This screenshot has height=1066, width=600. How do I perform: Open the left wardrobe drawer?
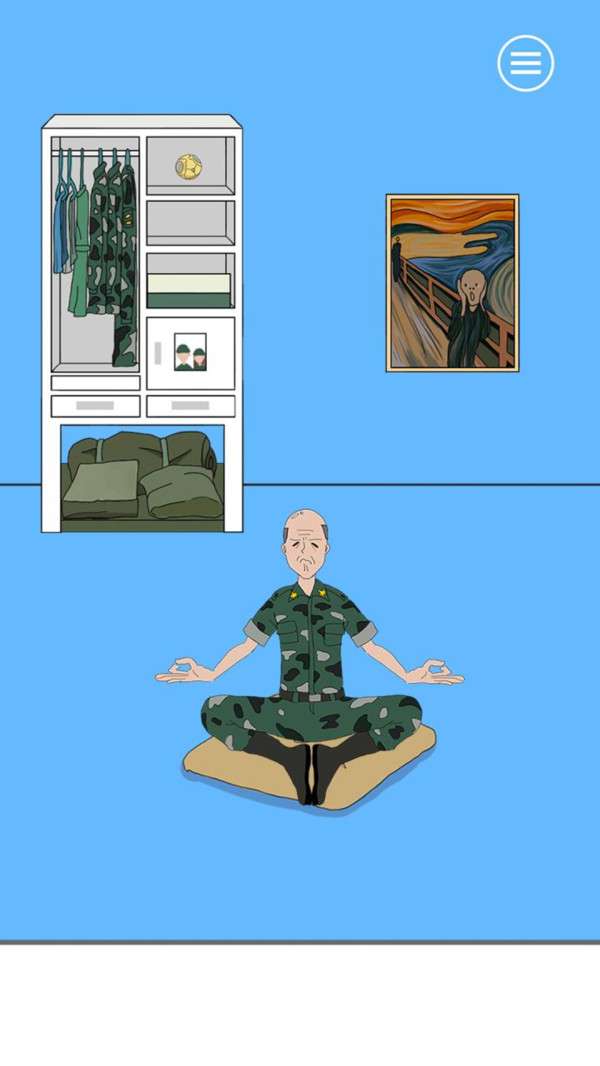(x=95, y=406)
